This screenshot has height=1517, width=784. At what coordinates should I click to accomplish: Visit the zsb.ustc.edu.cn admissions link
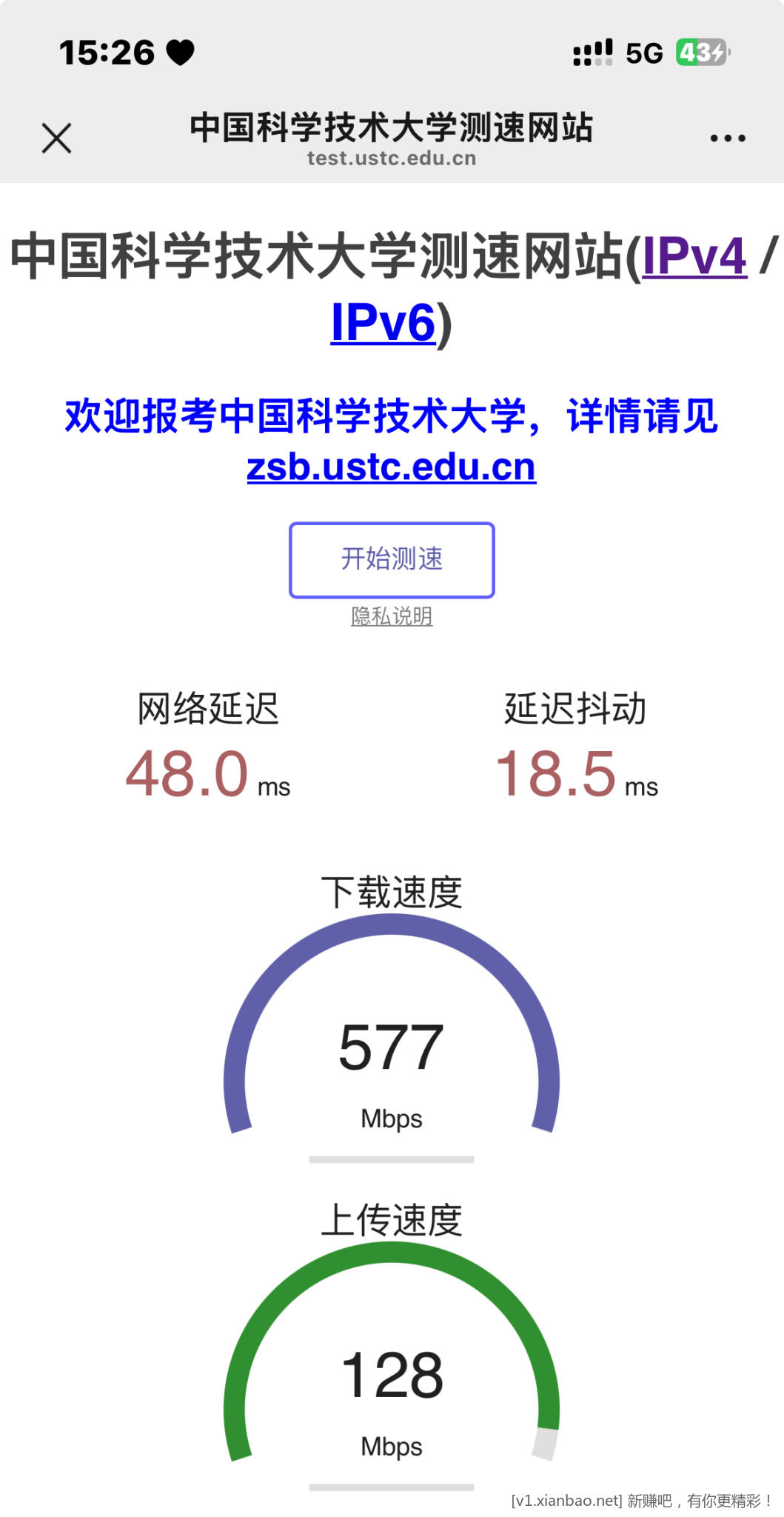click(391, 467)
